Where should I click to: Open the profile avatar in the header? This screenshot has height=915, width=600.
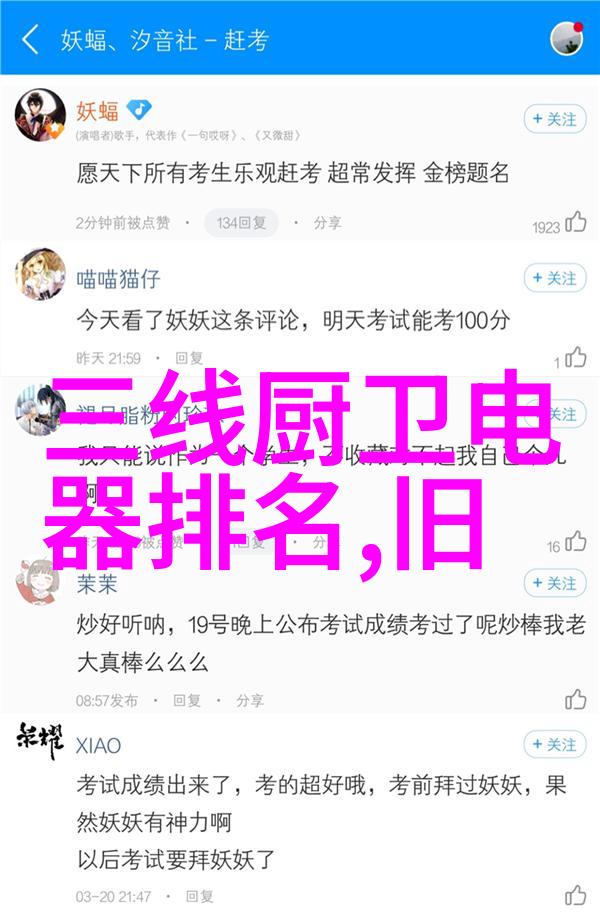click(x=567, y=39)
